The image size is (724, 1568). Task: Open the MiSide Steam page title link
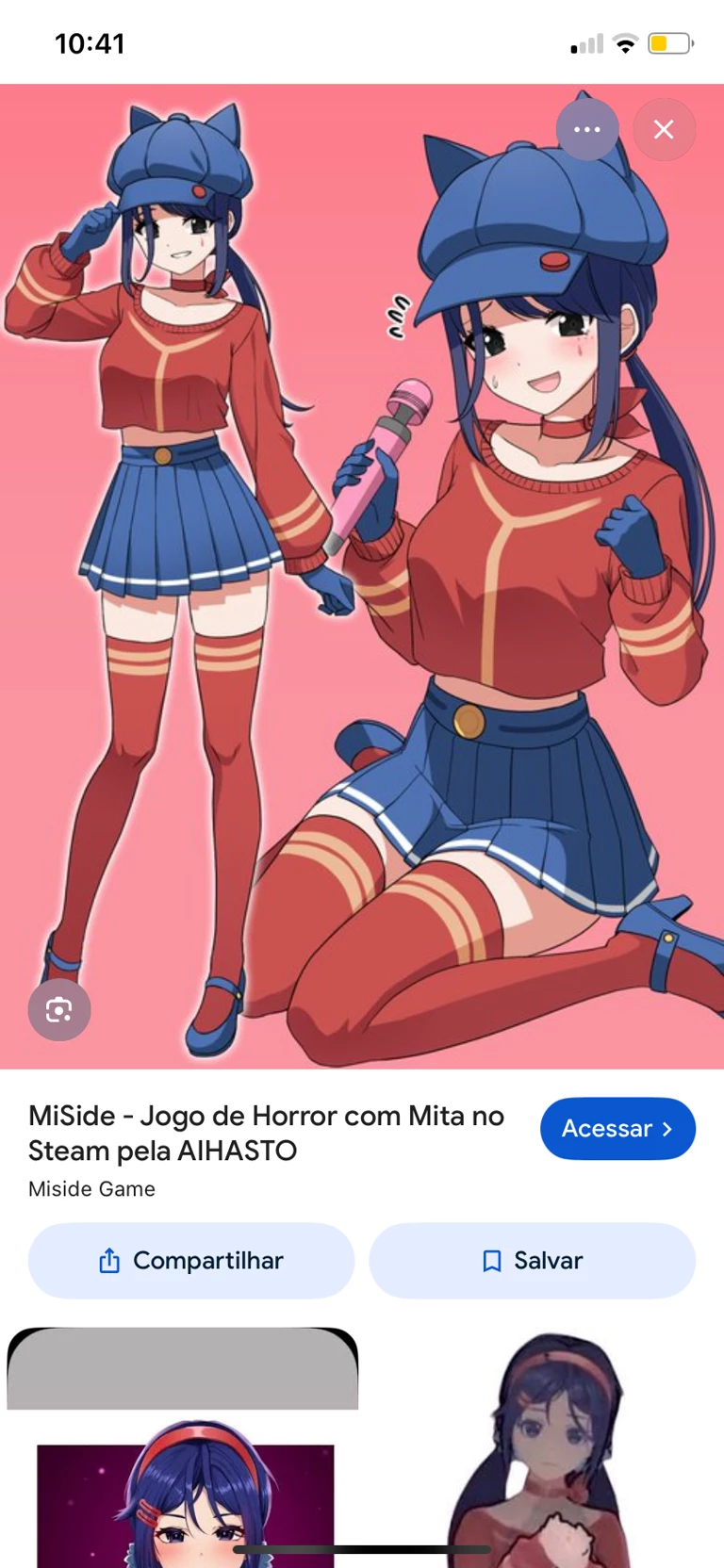tap(266, 1133)
